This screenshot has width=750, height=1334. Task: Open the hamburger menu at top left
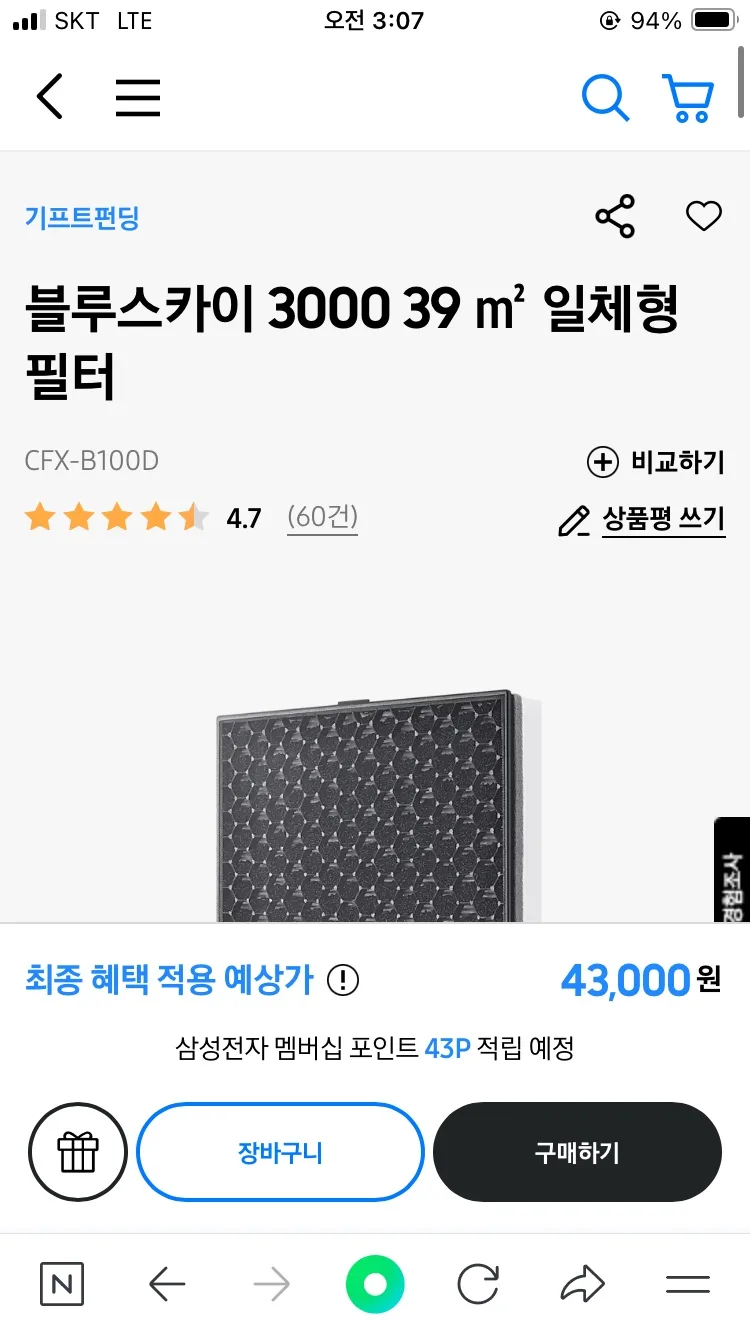pos(137,97)
